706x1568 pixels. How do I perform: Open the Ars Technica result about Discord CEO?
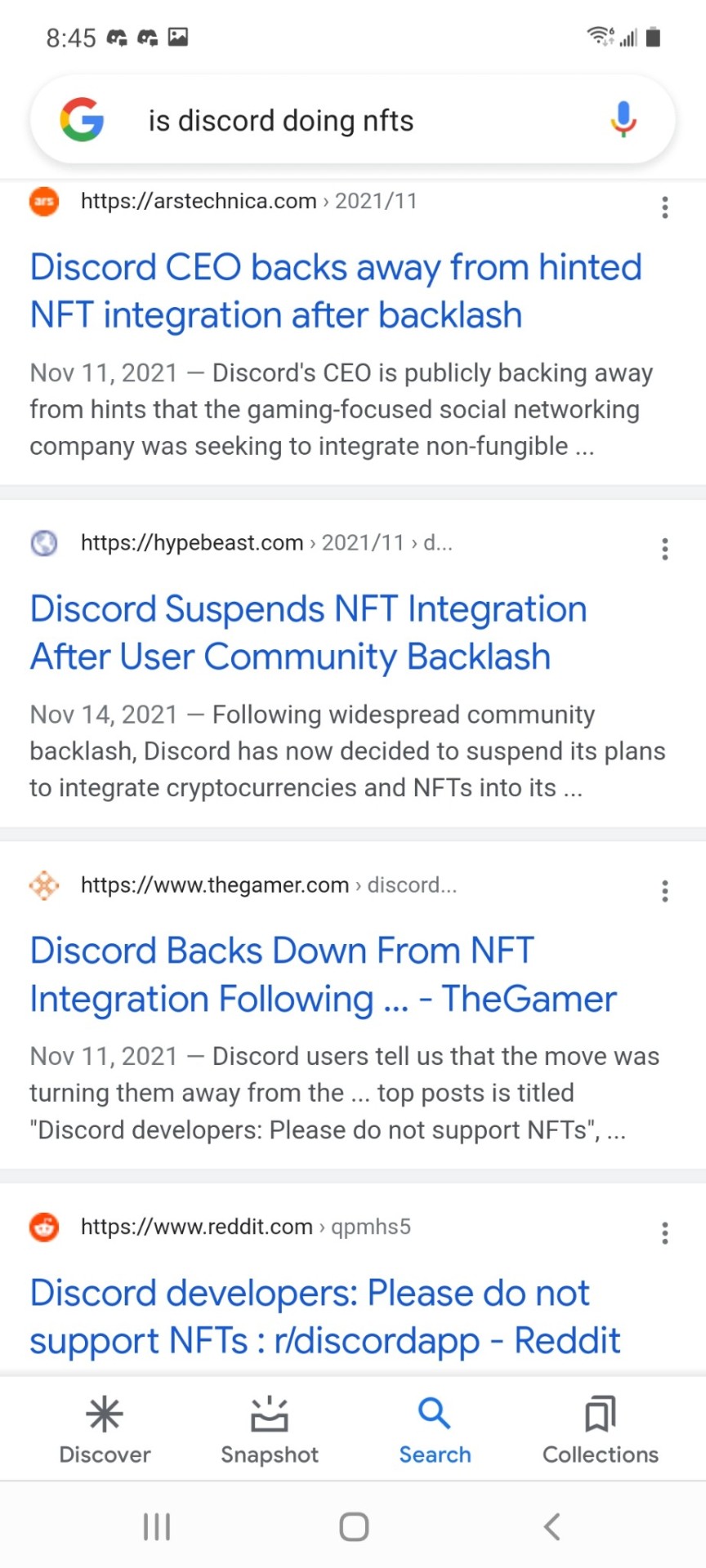click(x=335, y=291)
